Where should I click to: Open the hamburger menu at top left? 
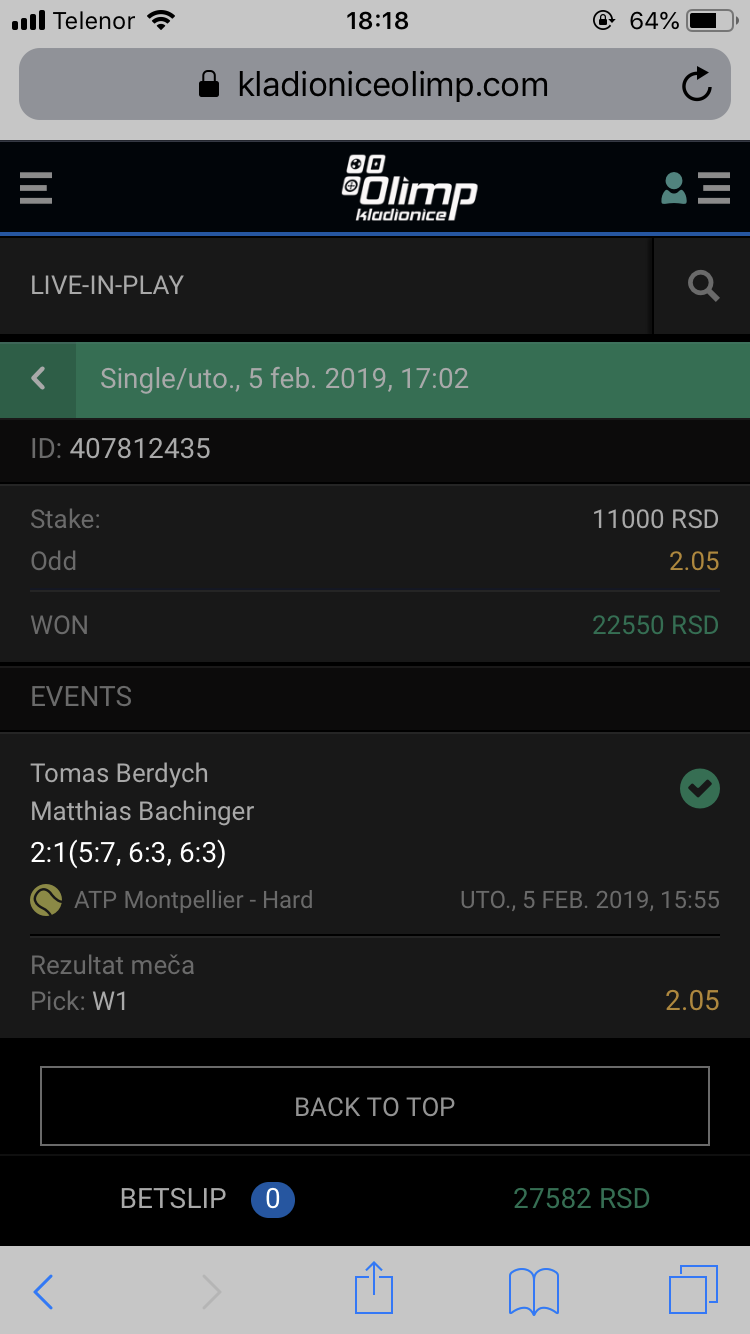(x=36, y=188)
